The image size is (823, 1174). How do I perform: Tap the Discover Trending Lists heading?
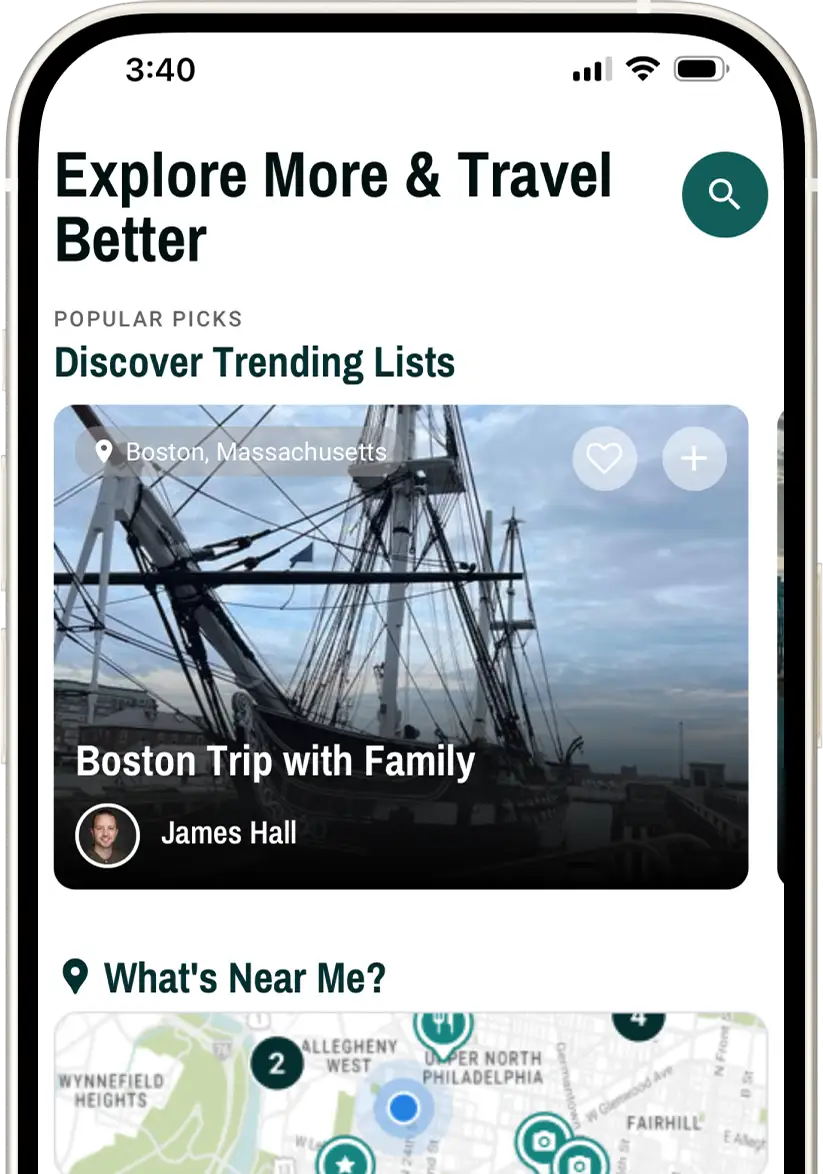(x=254, y=362)
